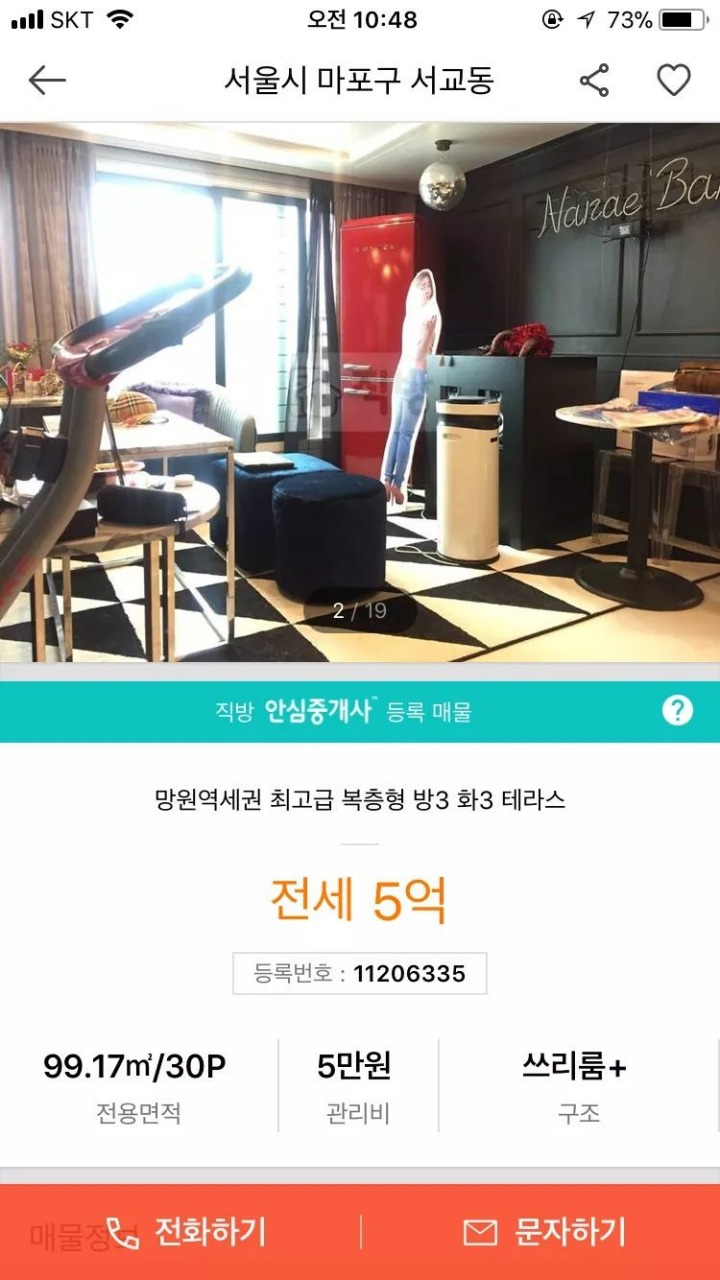Image resolution: width=720 pixels, height=1280 pixels.
Task: Send a message with 문자하기
Action: 545,1232
